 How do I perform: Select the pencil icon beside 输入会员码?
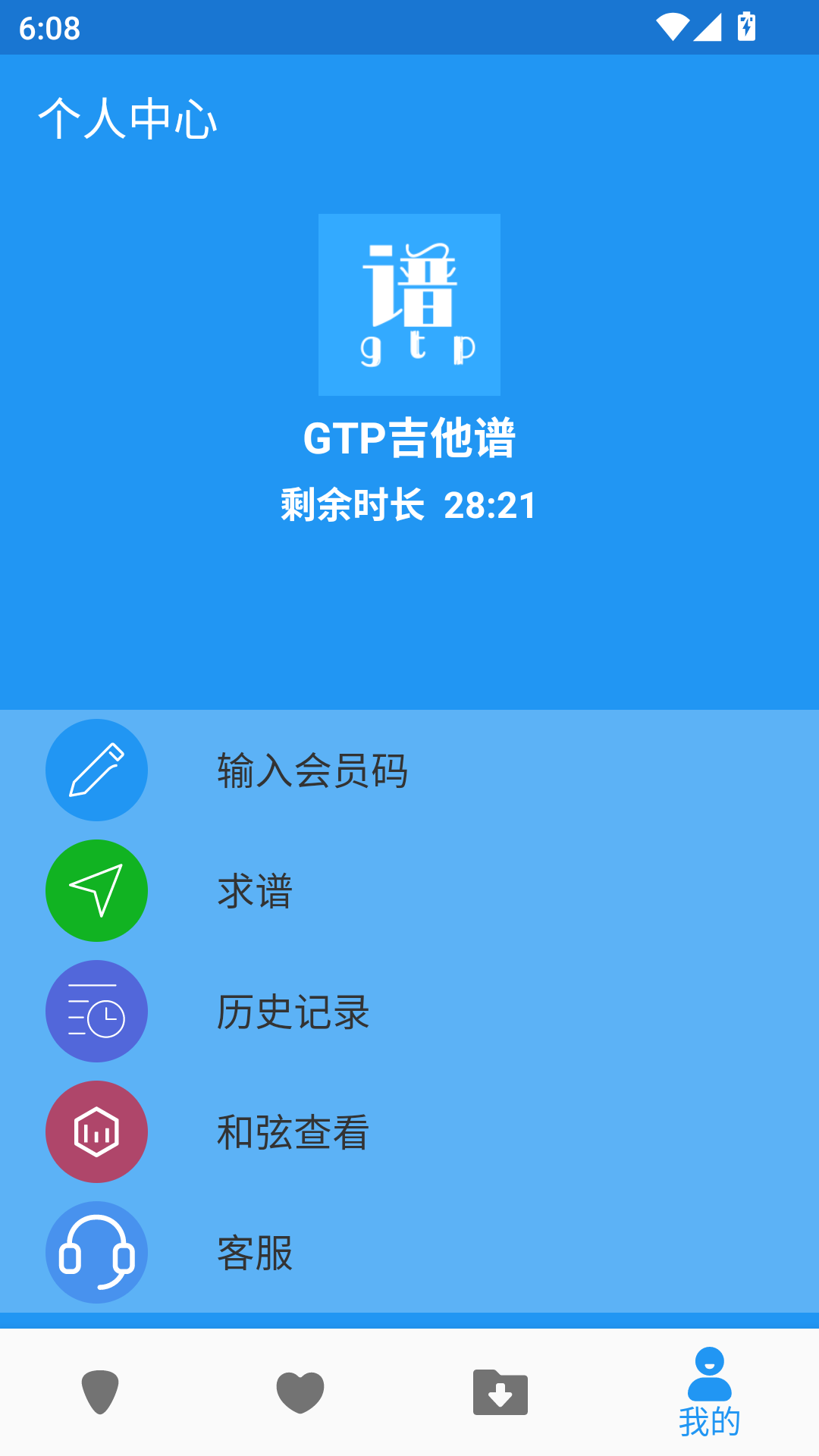click(96, 770)
